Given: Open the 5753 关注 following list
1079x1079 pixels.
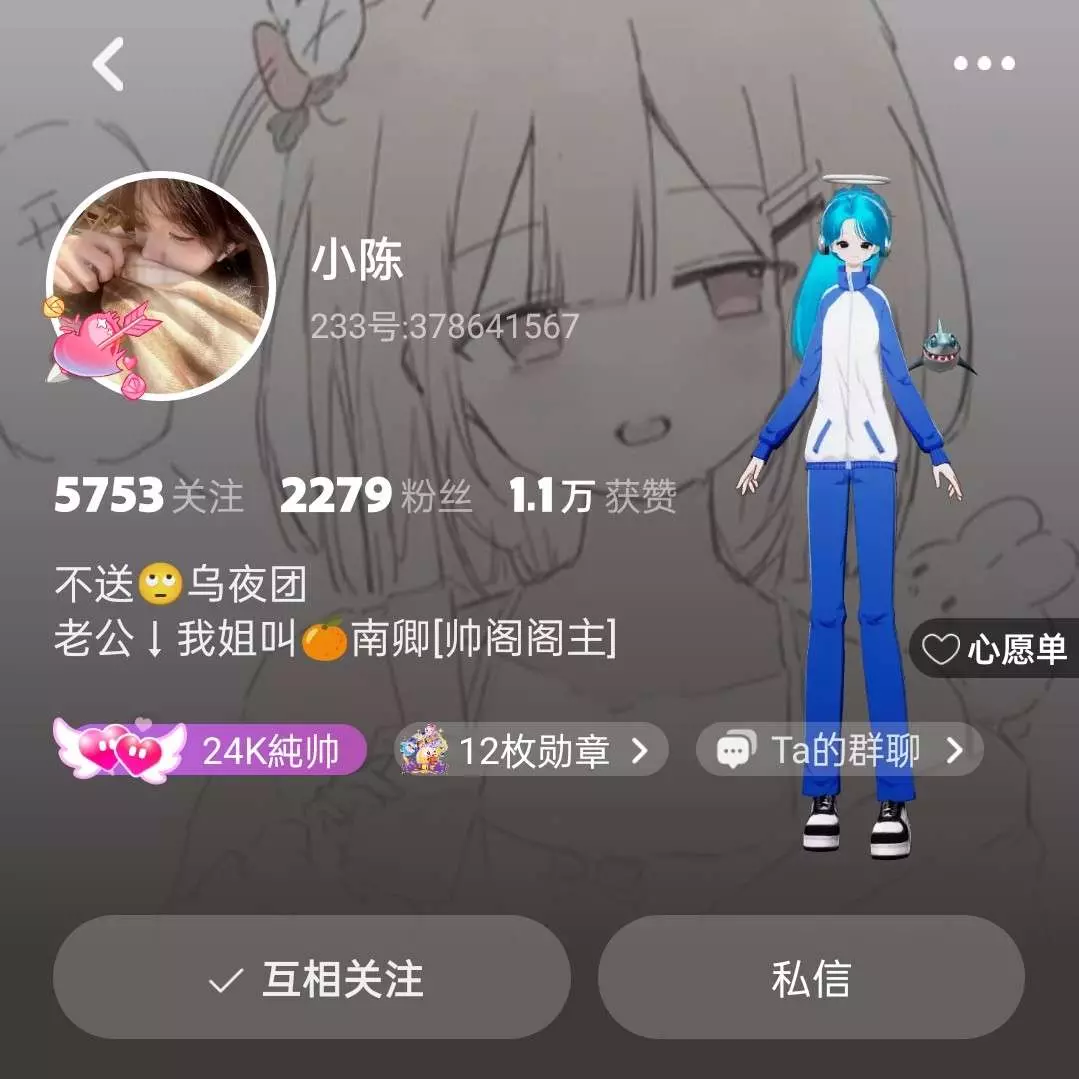Looking at the screenshot, I should click(x=148, y=496).
